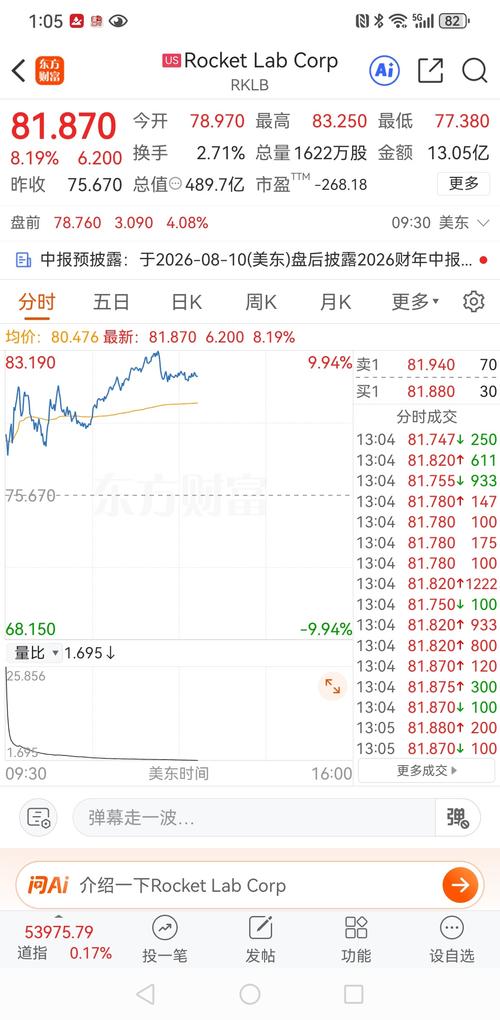
Task: Expand the chart to fullscreen
Action: point(333,686)
